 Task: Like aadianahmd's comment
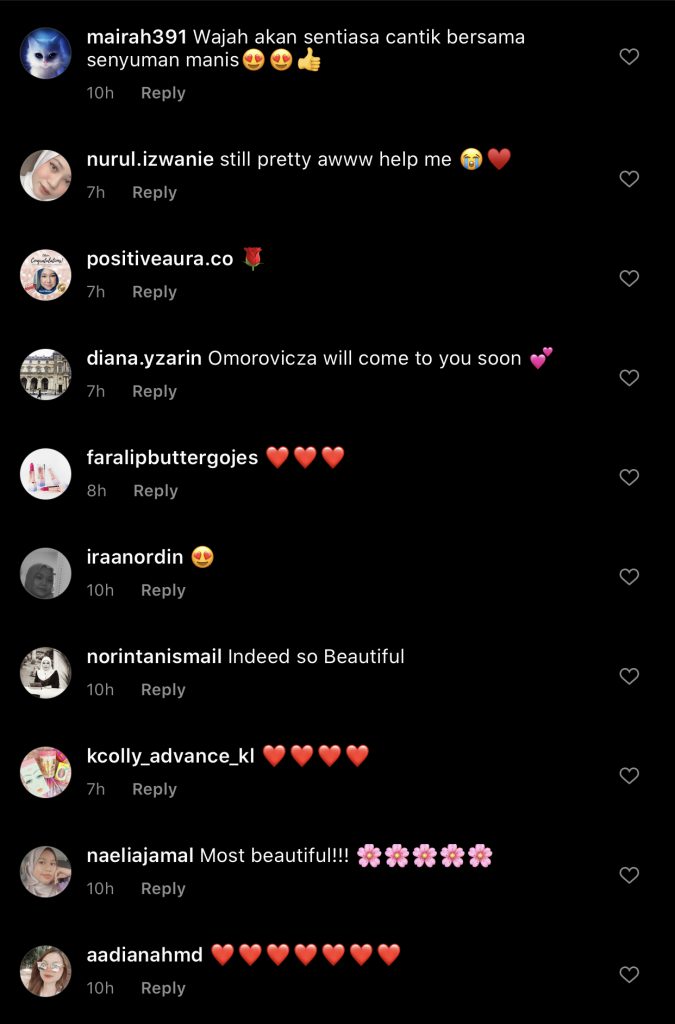tap(629, 974)
